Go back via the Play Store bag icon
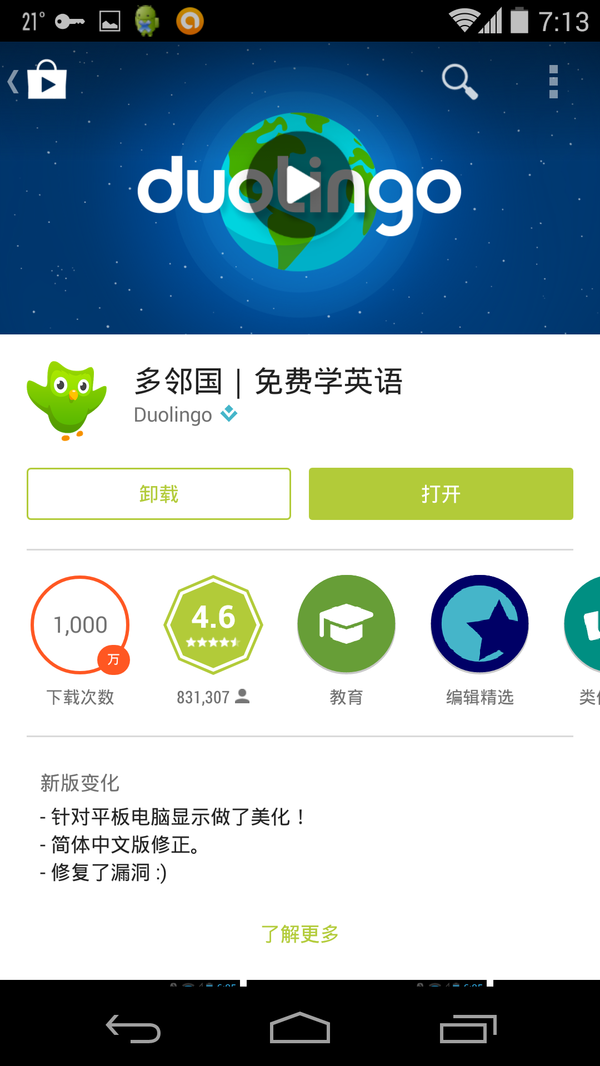600x1066 pixels. coord(38,83)
